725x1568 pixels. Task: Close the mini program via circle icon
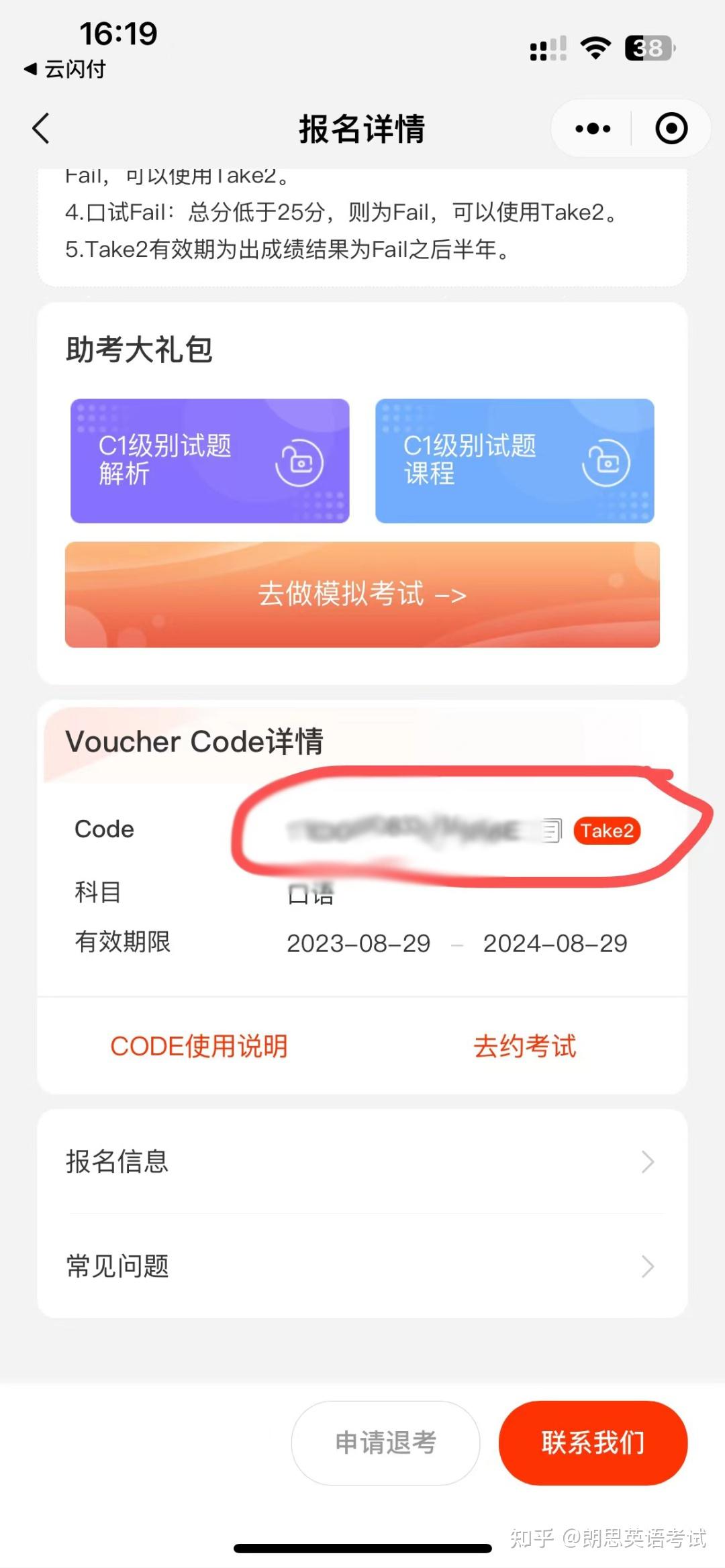(671, 128)
